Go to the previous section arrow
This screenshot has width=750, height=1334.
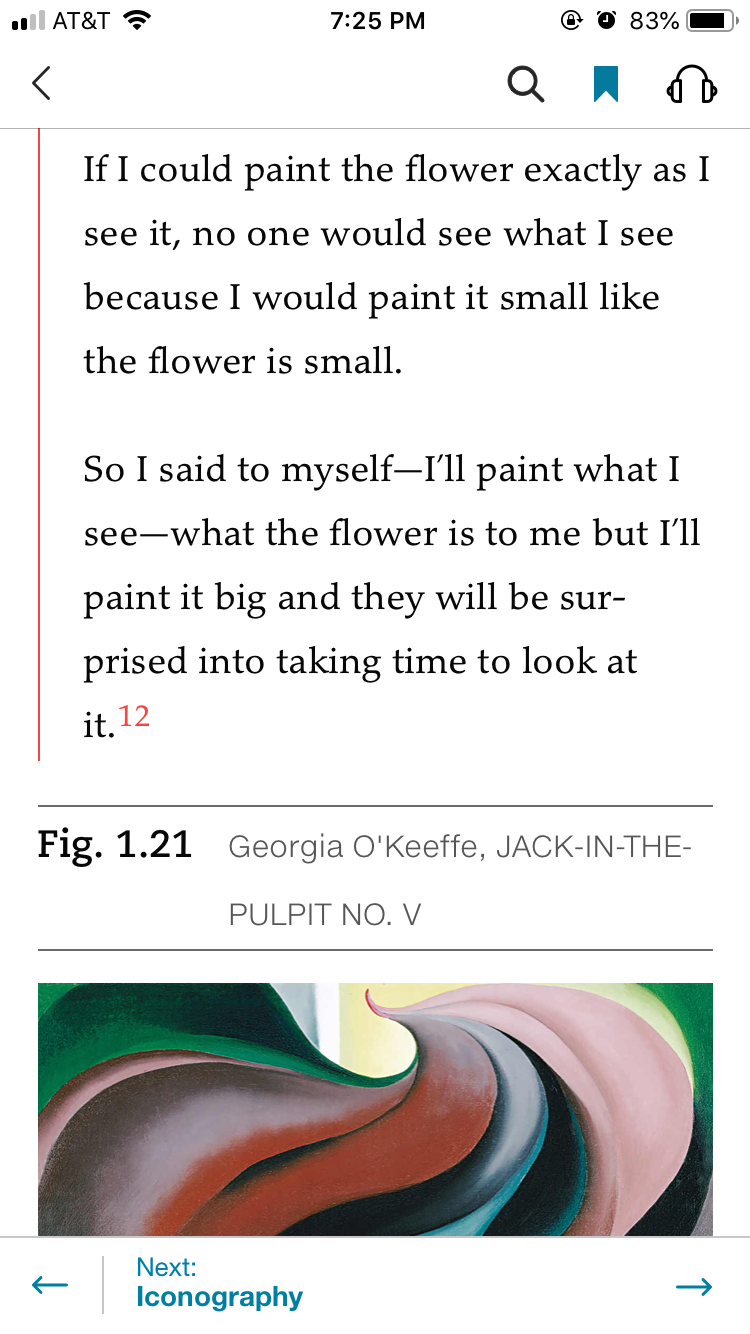(x=50, y=1286)
